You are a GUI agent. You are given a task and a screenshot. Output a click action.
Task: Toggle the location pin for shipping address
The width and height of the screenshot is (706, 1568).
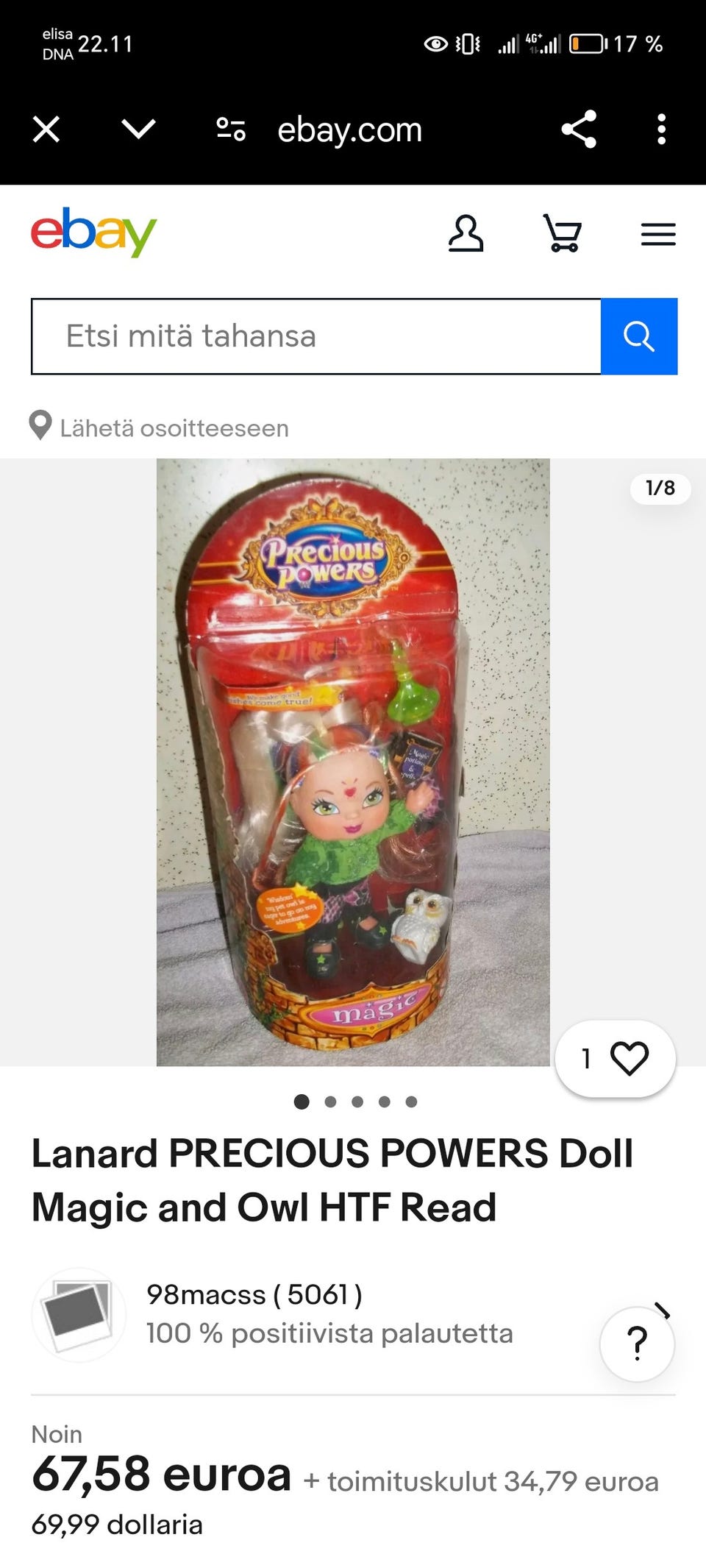tap(40, 425)
